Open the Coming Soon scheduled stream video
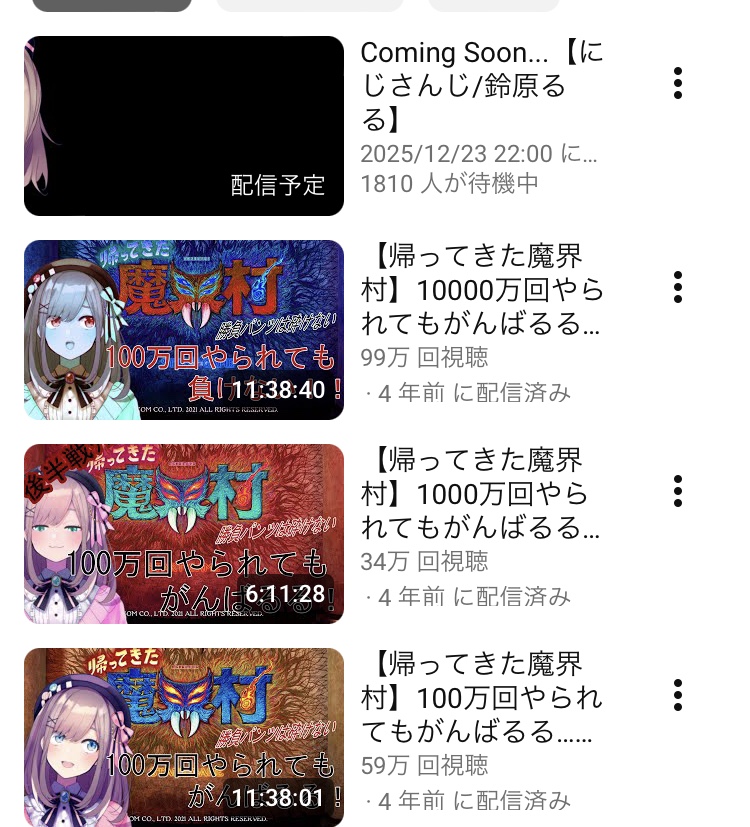Viewport: 750px width, 827px height. pyautogui.click(x=184, y=126)
